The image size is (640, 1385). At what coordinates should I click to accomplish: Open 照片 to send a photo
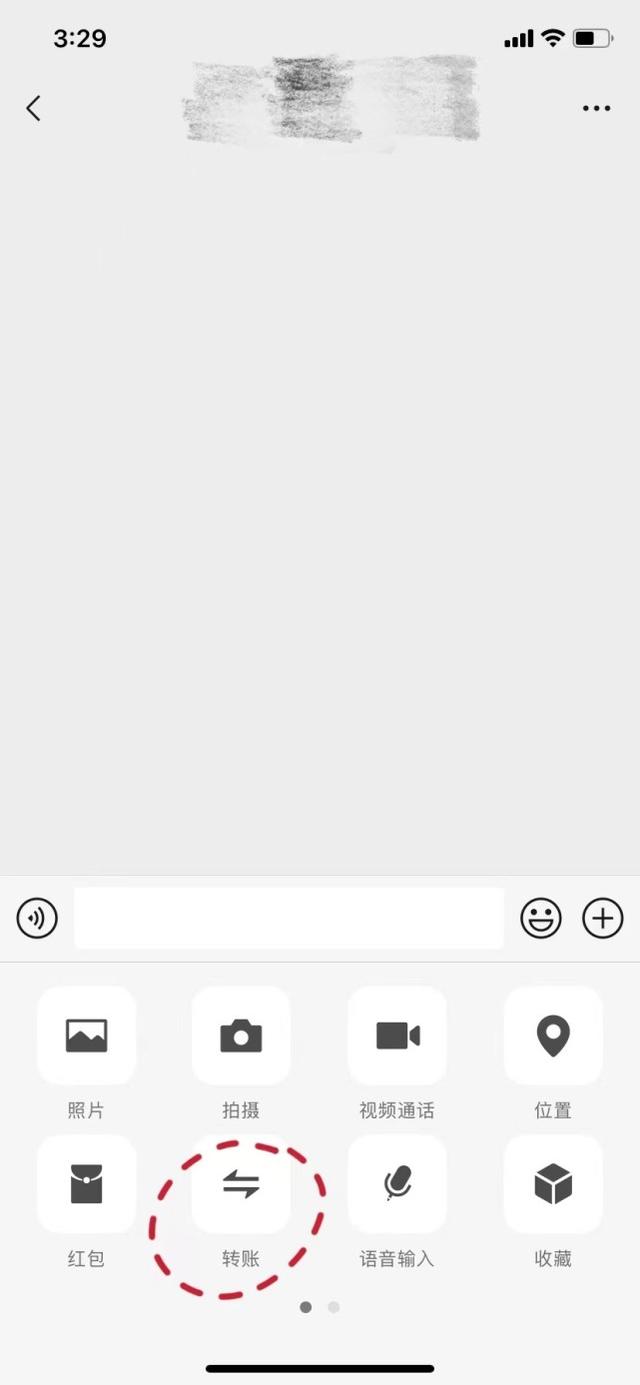86,1036
